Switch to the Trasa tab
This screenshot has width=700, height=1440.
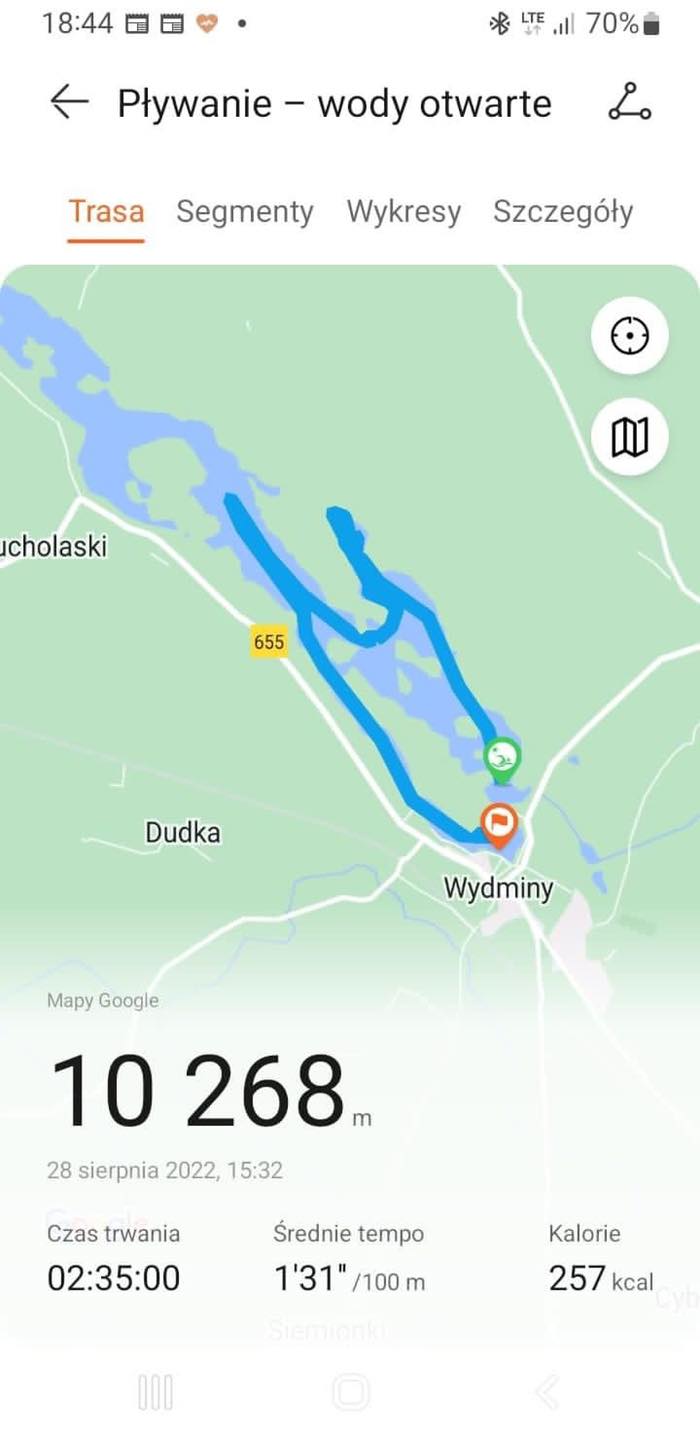[106, 212]
